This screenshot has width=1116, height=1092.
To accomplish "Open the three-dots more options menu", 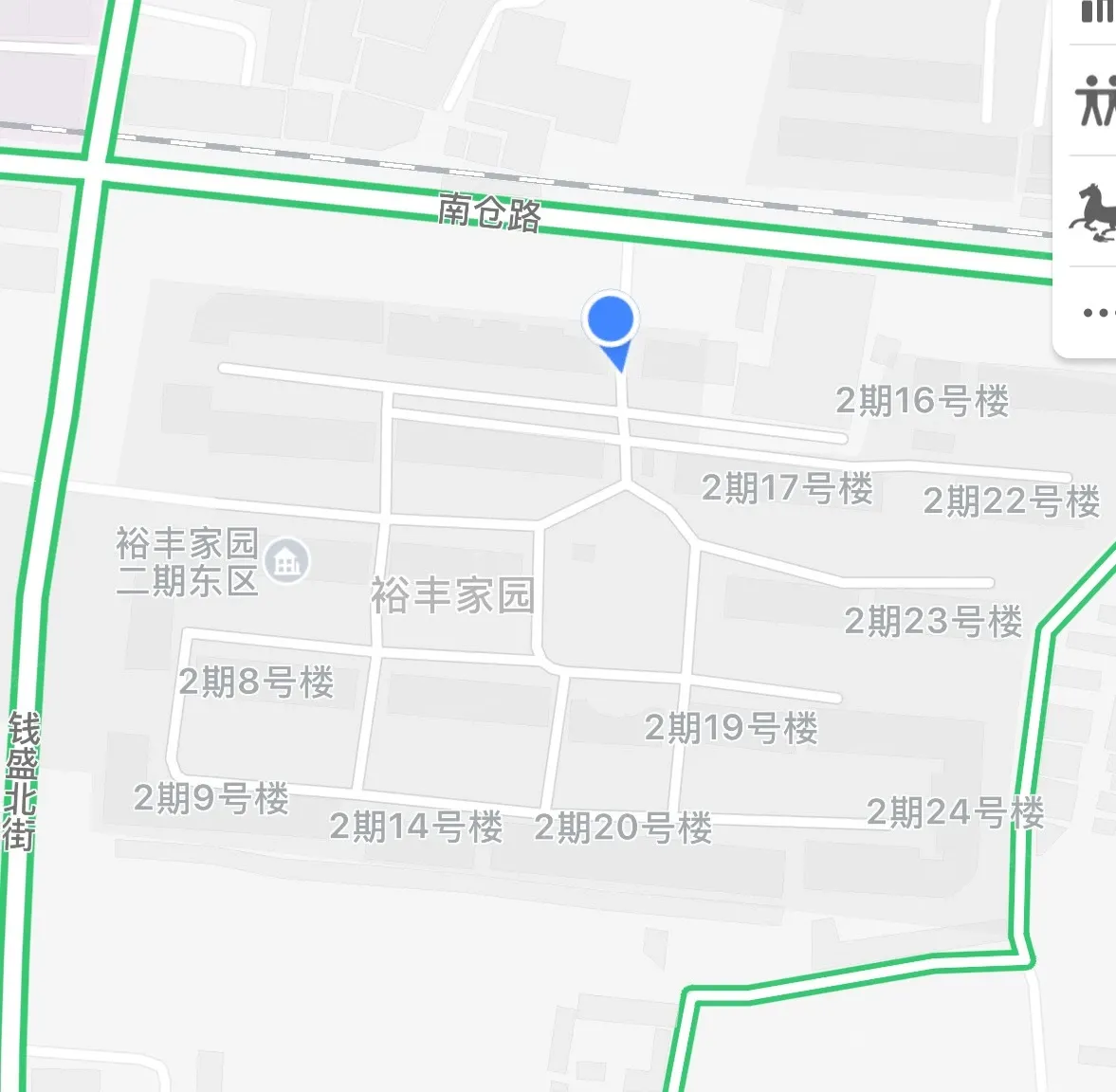I will (x=1097, y=312).
